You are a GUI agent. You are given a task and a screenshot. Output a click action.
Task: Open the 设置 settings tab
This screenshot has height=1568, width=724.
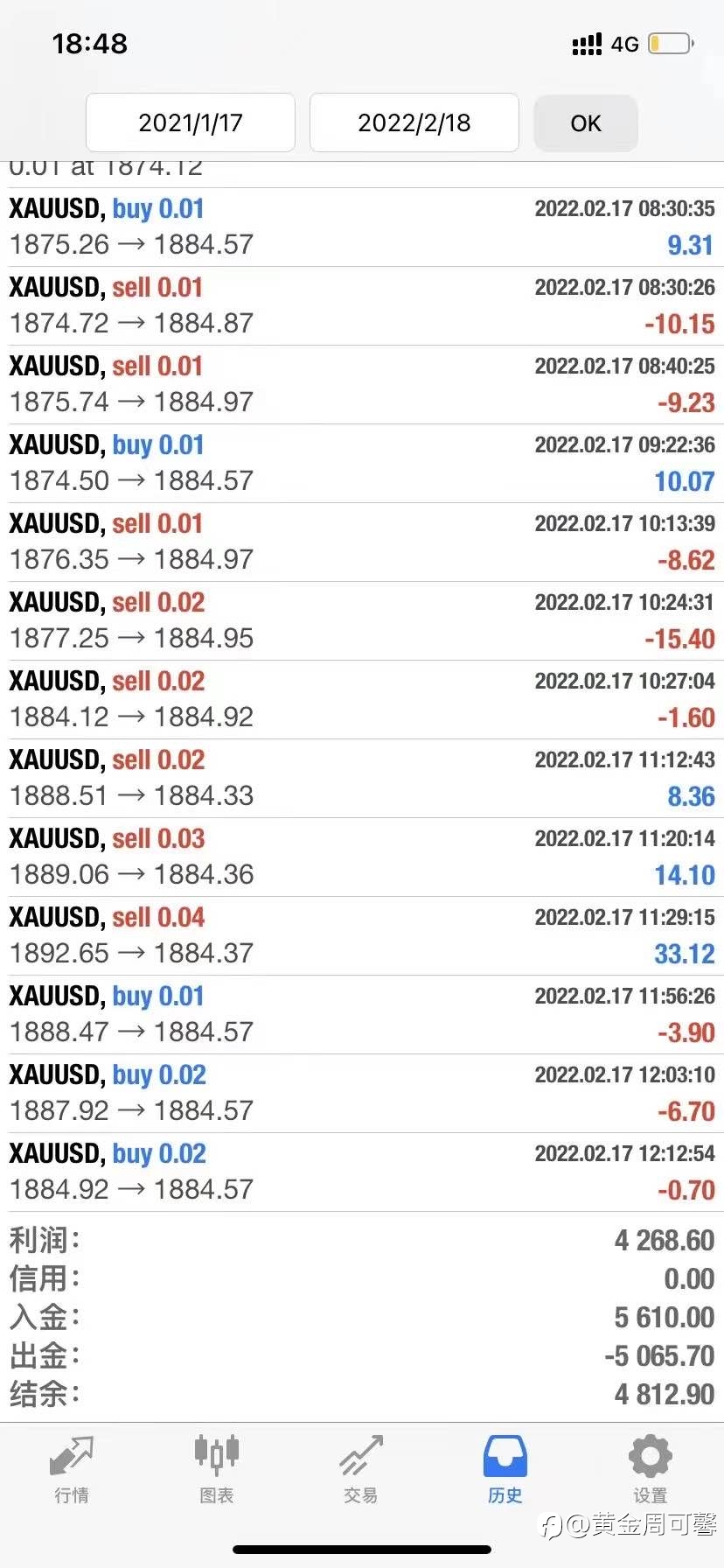(650, 1470)
